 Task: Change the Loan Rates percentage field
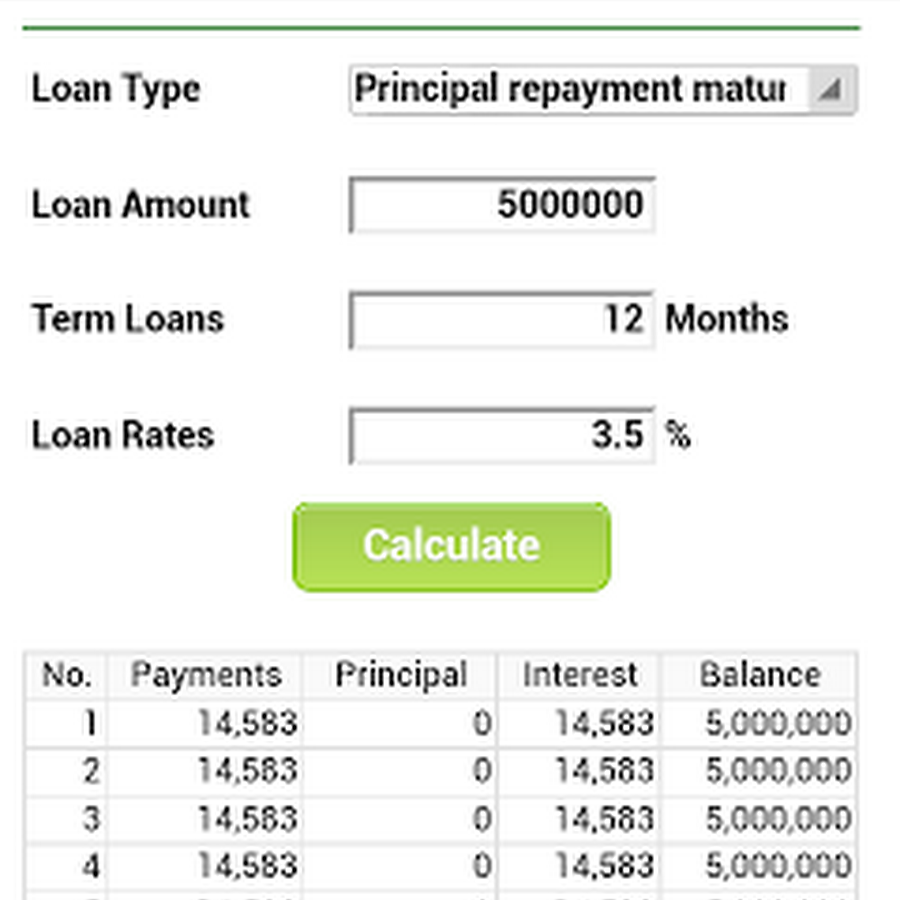point(502,436)
